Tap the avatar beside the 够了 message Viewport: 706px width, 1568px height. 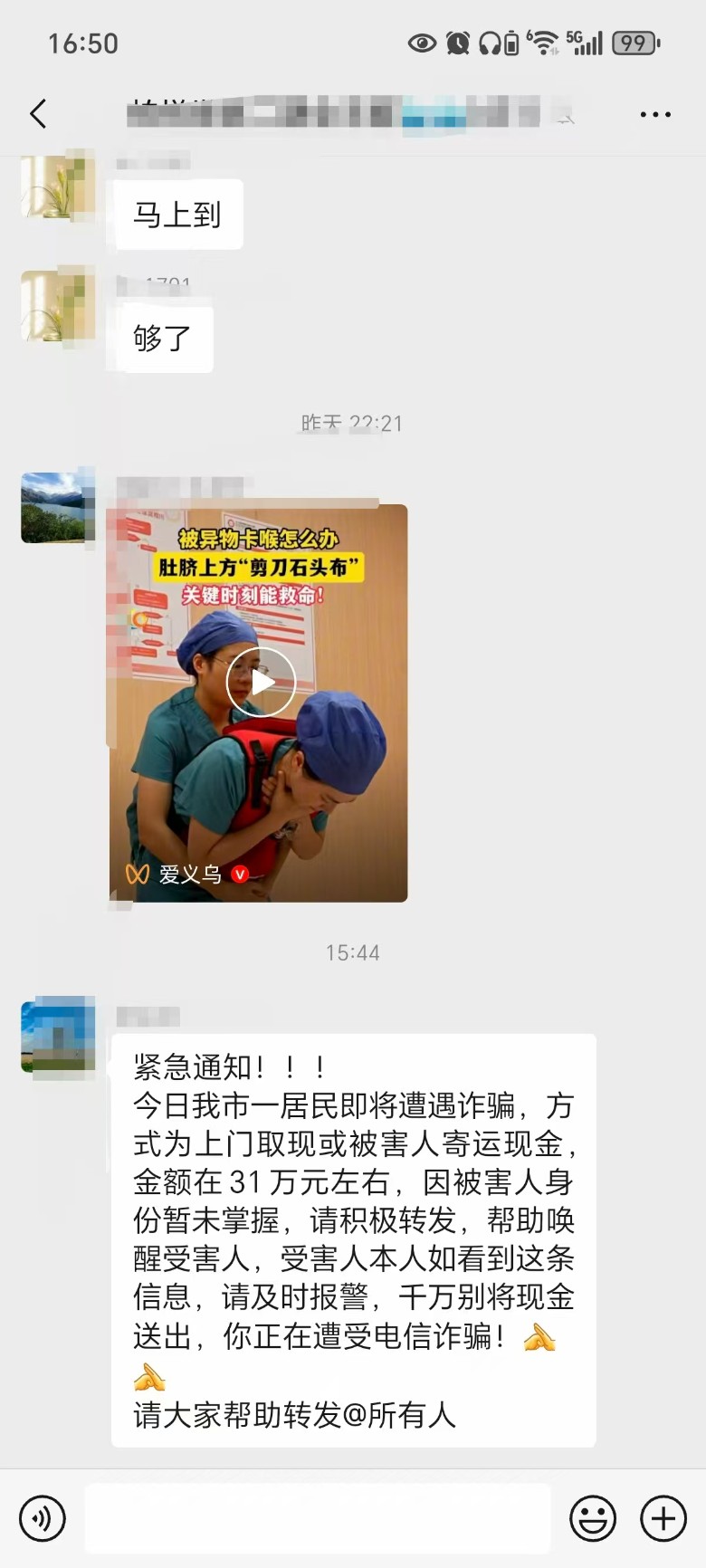point(58,306)
